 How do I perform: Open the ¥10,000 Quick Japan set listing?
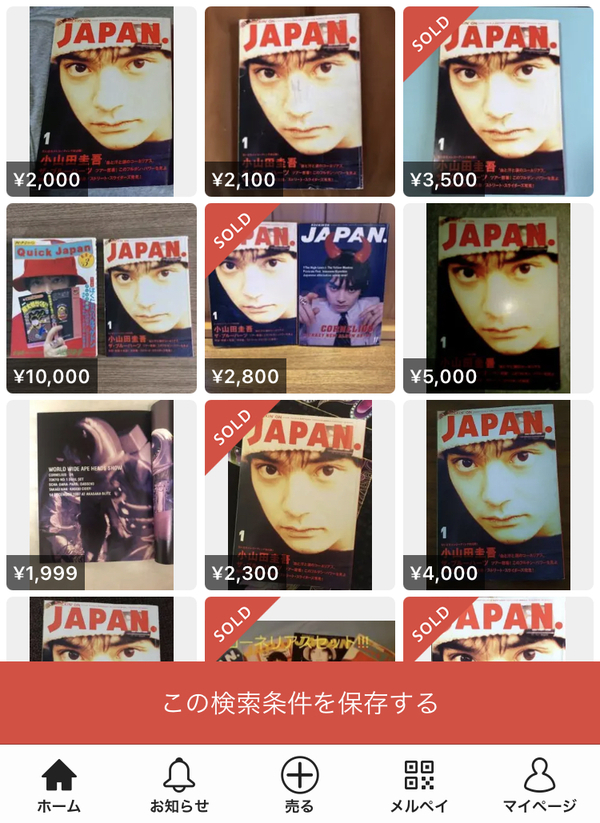click(x=101, y=298)
